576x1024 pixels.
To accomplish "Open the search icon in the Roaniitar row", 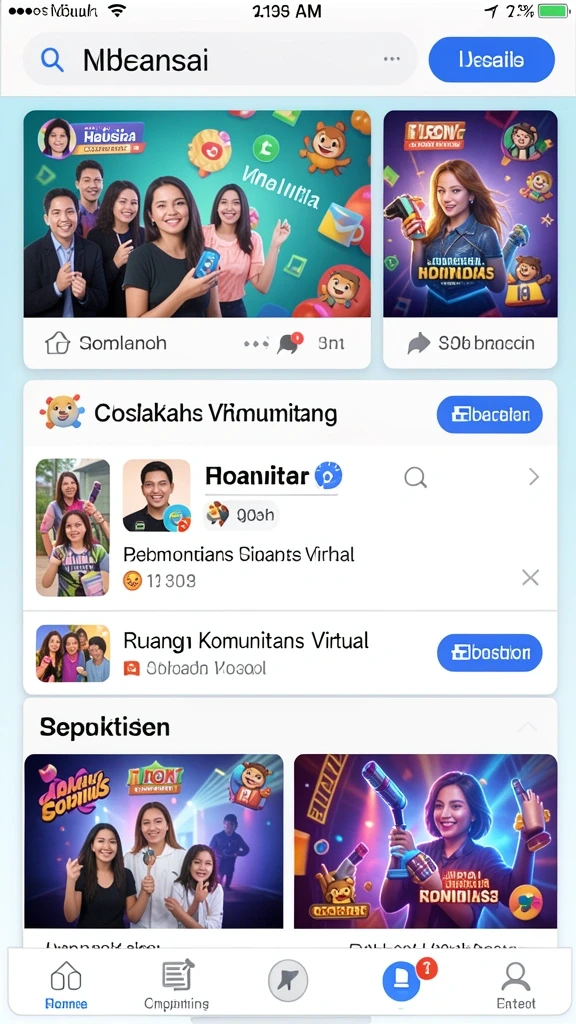I will click(415, 478).
